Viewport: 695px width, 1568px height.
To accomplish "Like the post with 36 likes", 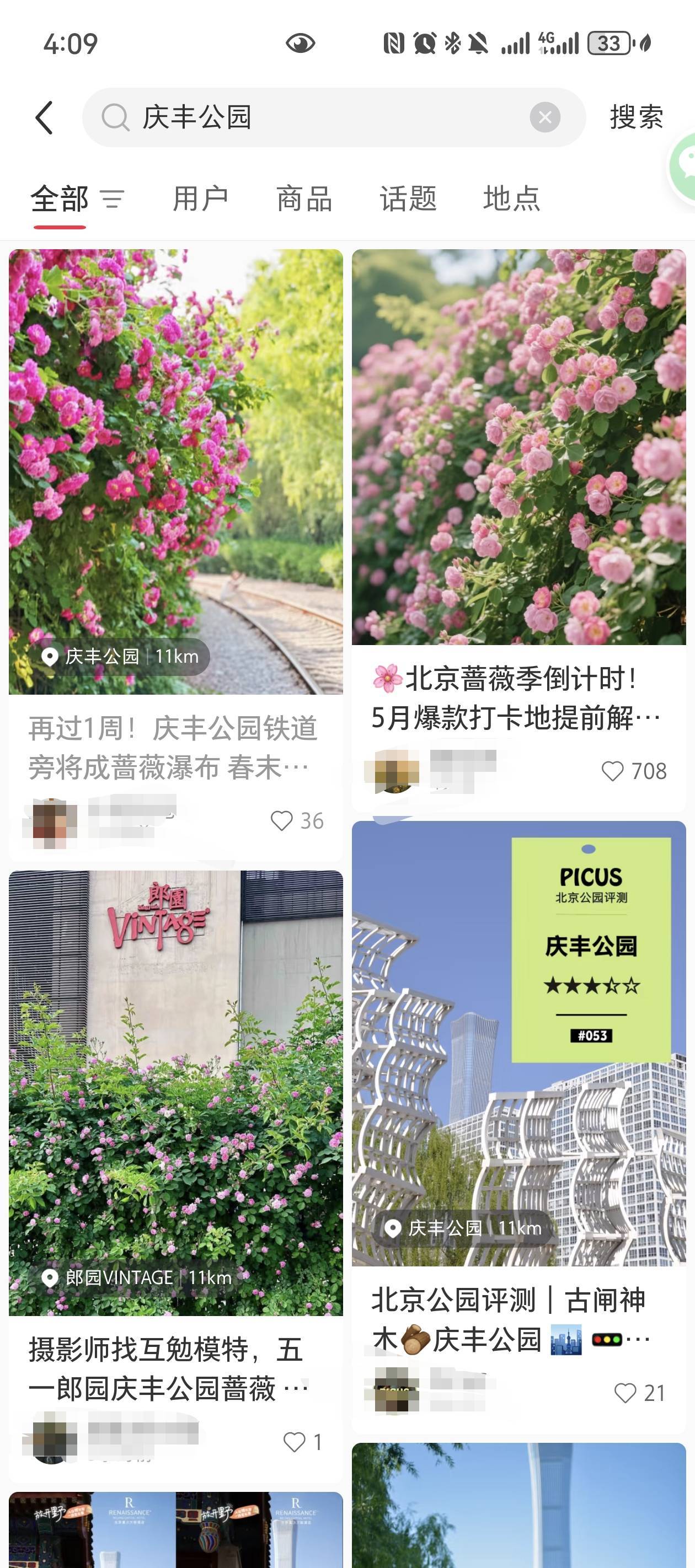I will (281, 820).
